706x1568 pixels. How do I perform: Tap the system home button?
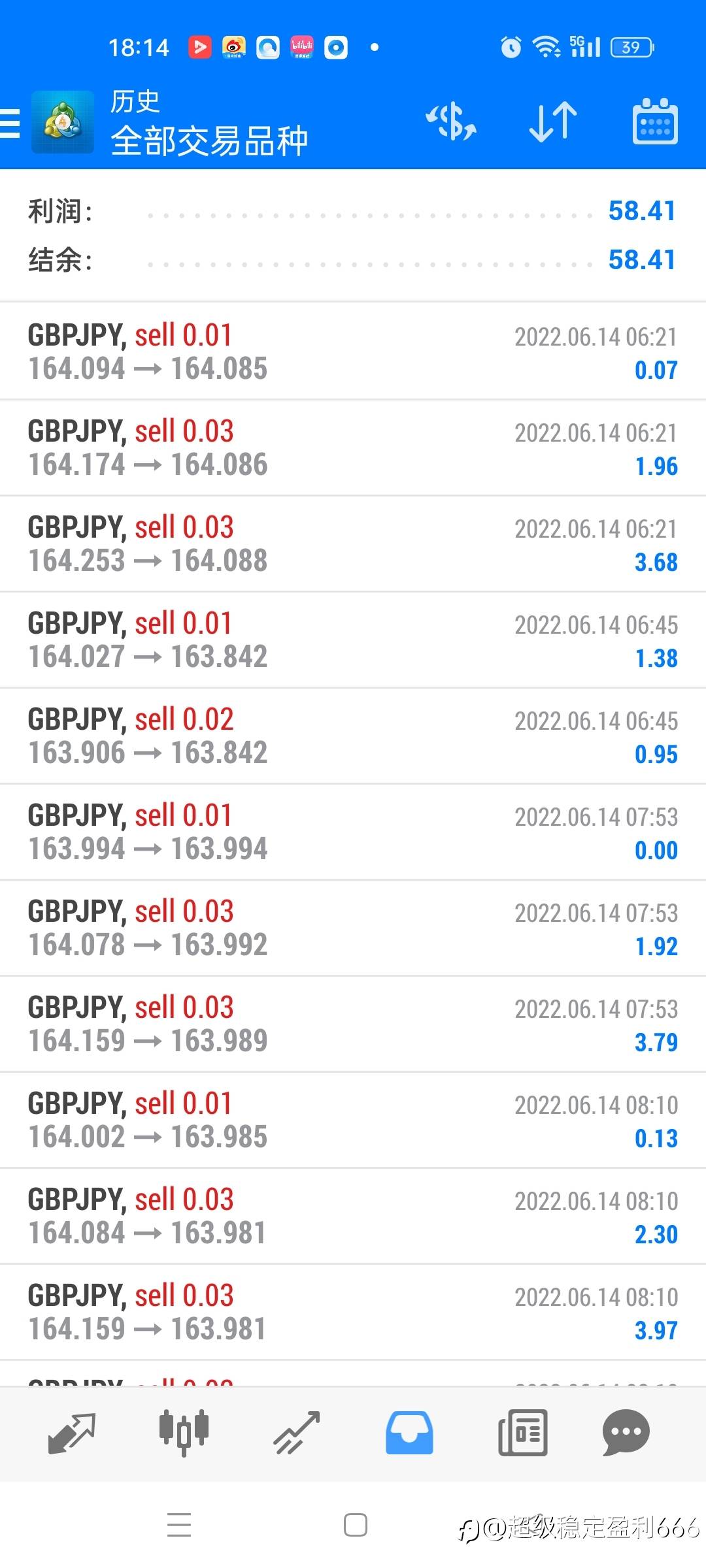click(355, 1526)
